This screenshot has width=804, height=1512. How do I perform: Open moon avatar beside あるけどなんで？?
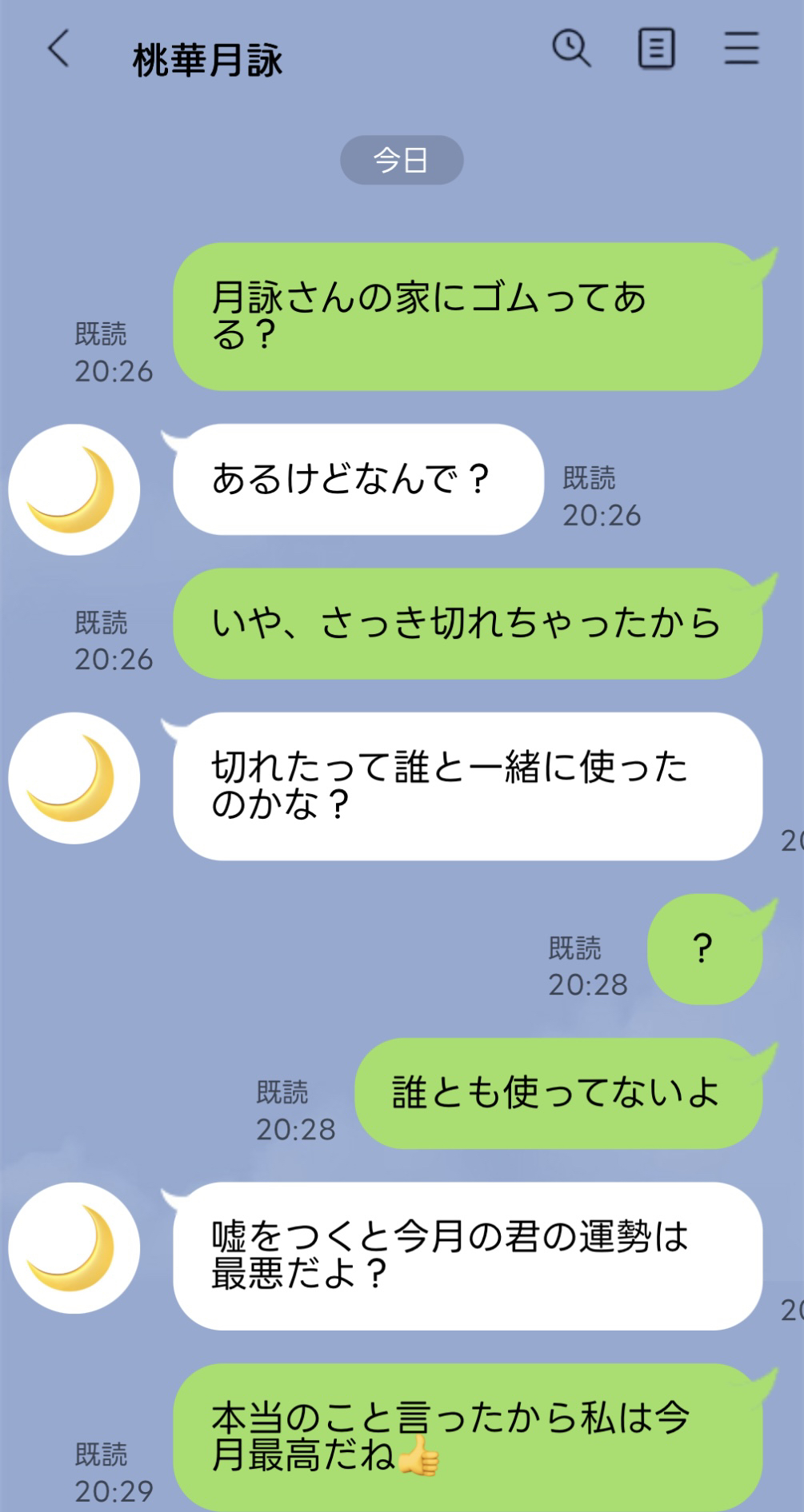point(74,489)
